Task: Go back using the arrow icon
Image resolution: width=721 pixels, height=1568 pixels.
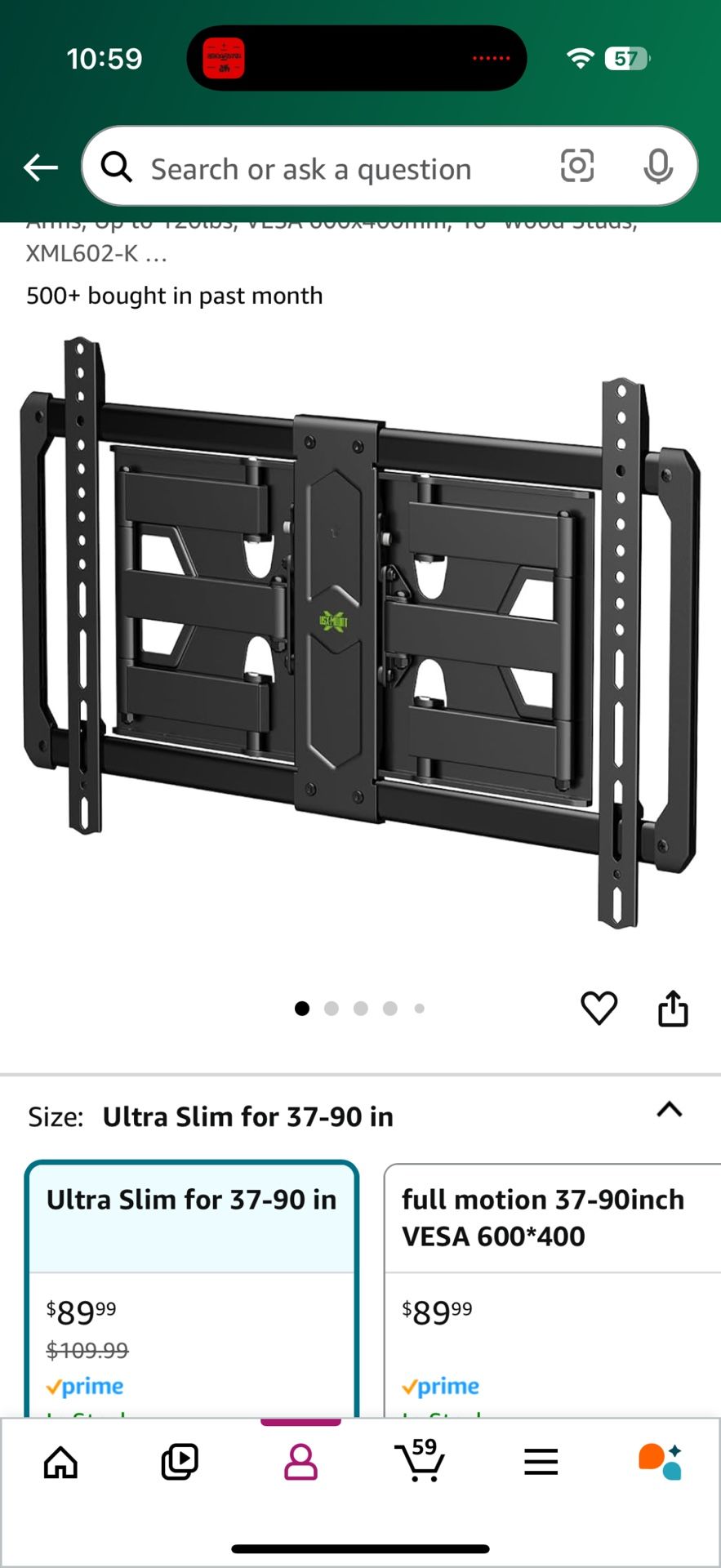Action: [40, 168]
